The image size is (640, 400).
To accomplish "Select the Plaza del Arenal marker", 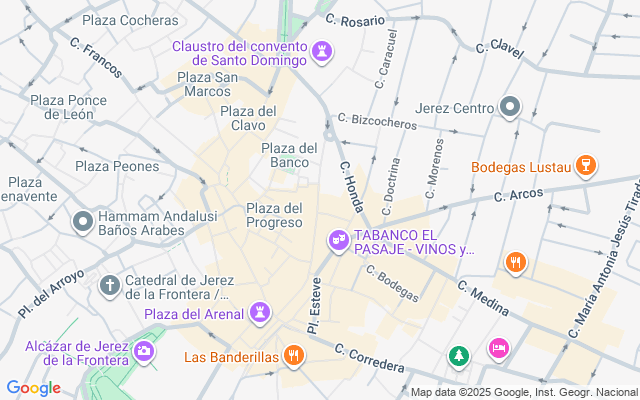I will pos(260,314).
